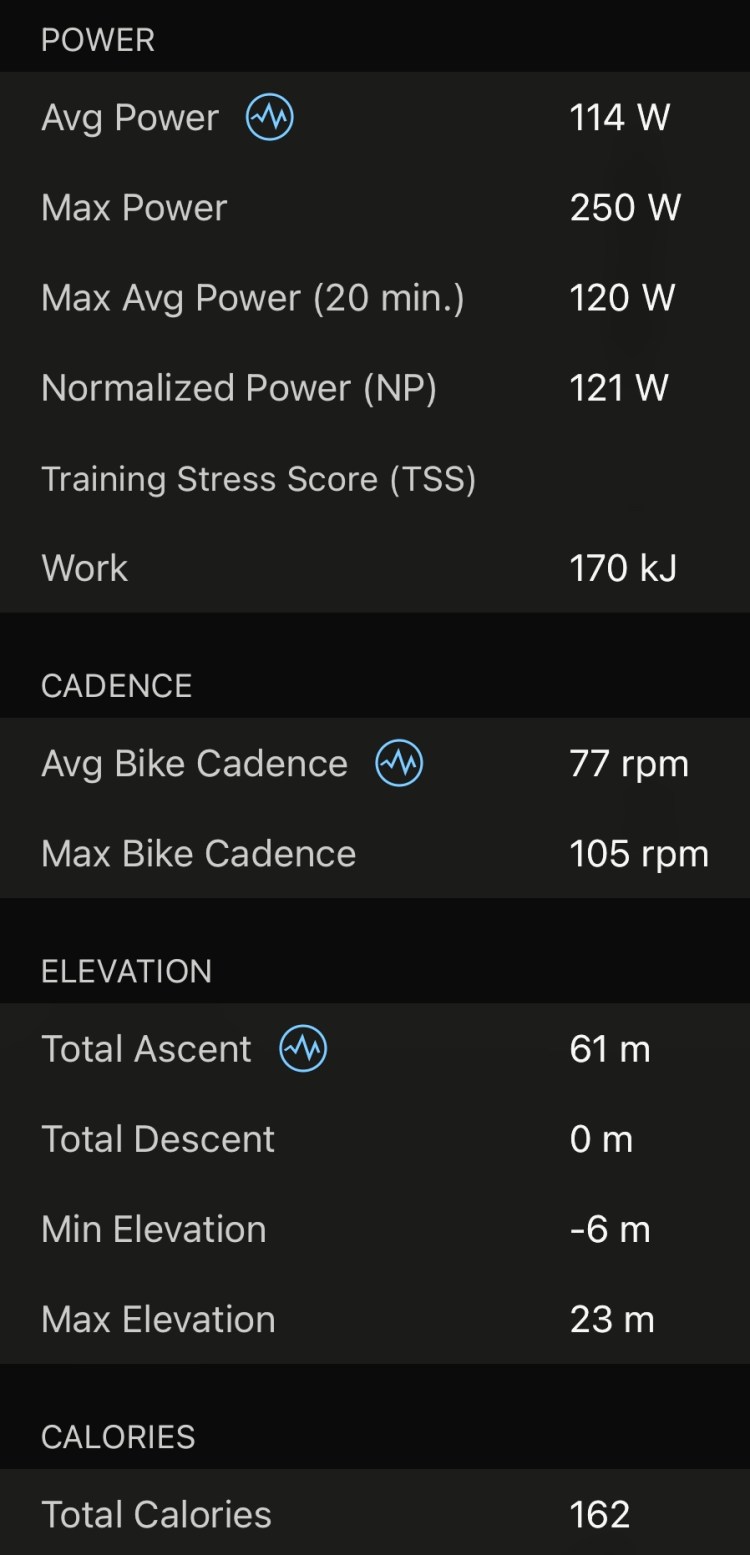This screenshot has width=750, height=1555.
Task: Open the chart icon beside Avg Power
Action: pos(270,118)
